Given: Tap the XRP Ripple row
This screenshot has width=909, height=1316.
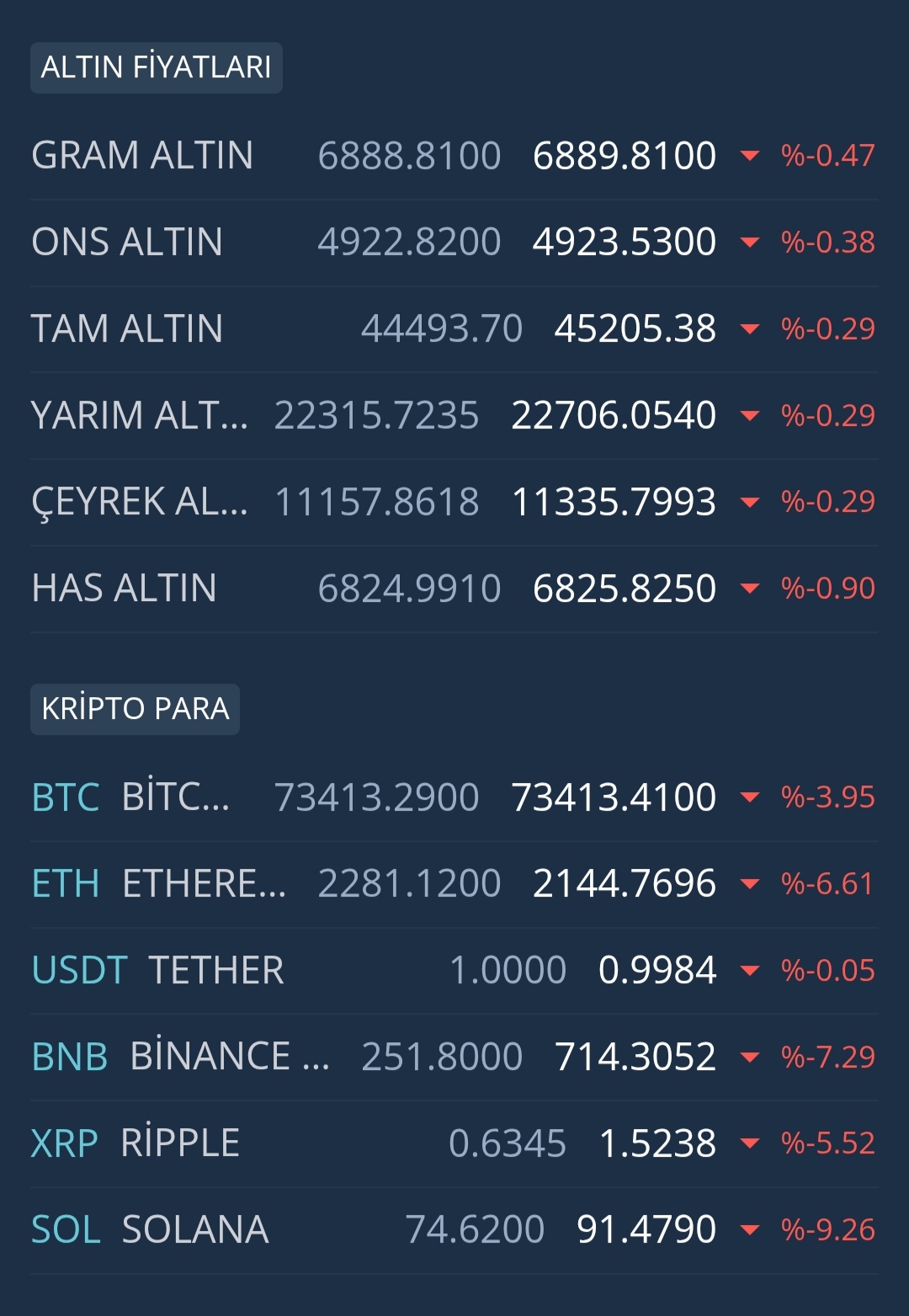Looking at the screenshot, I should click(136, 1143).
